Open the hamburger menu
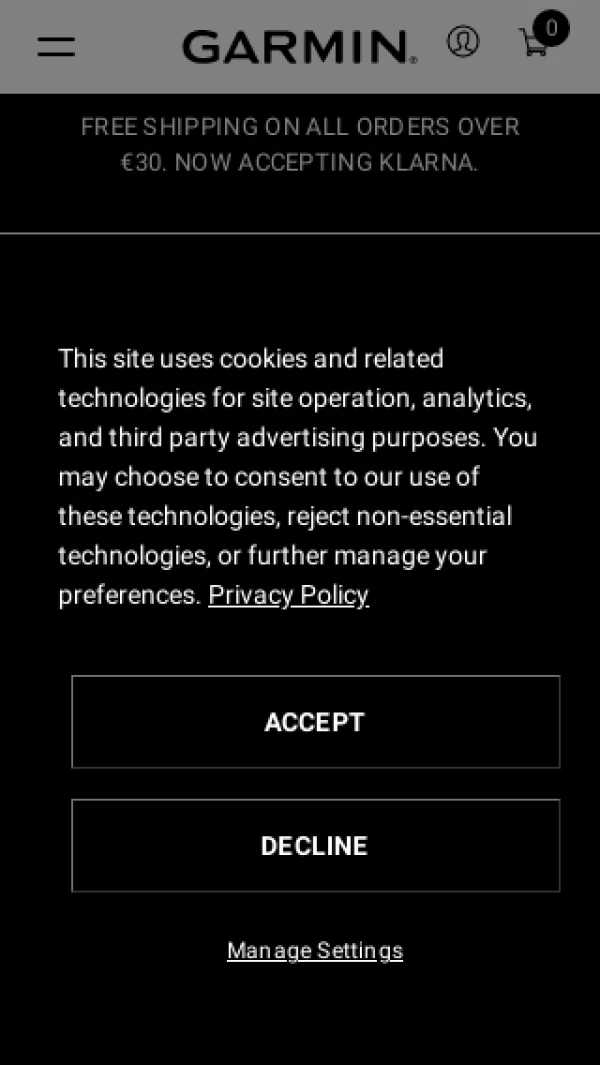Screen dimensions: 600x1065 pos(56,46)
